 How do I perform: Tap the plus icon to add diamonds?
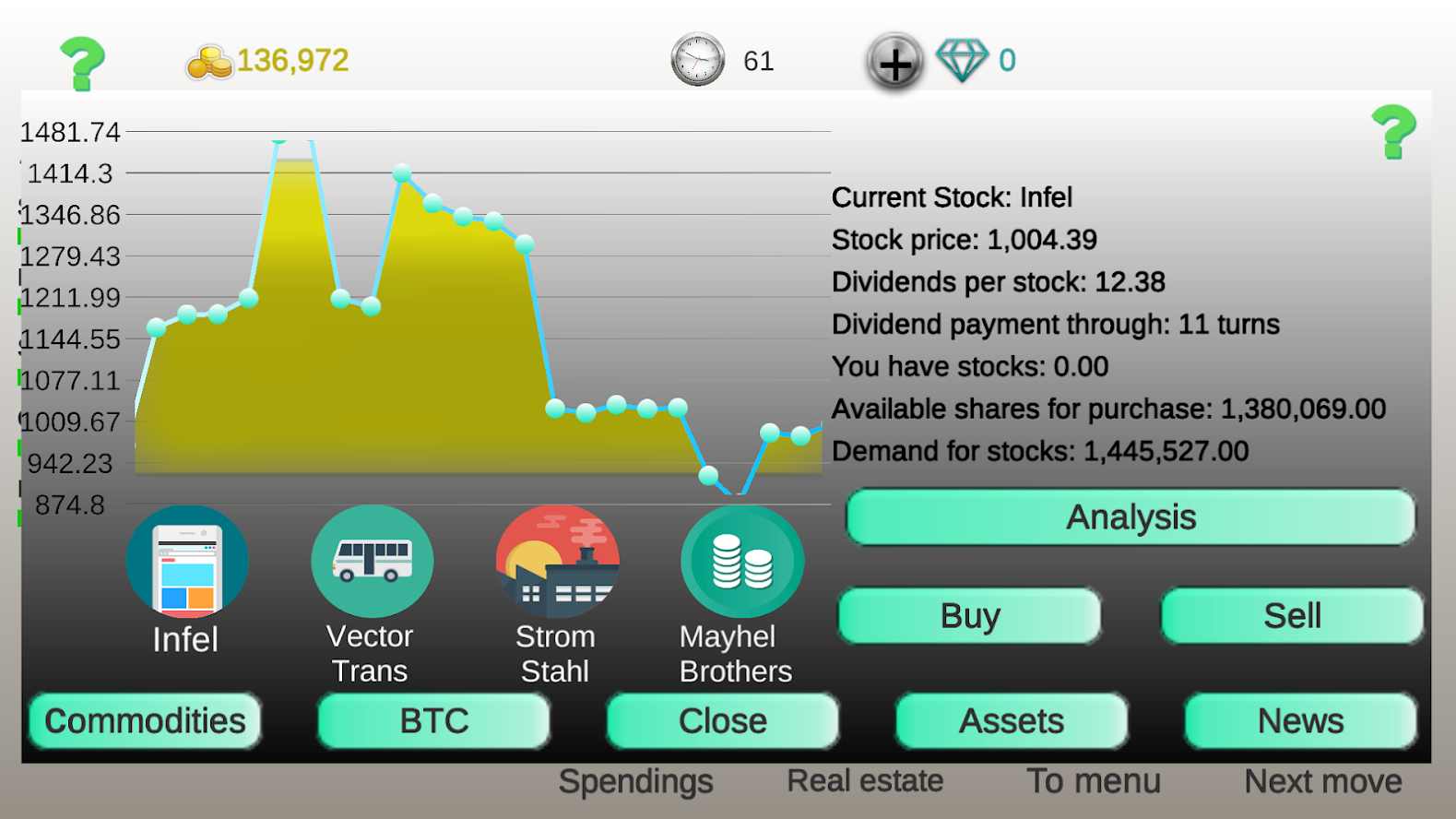[x=894, y=63]
